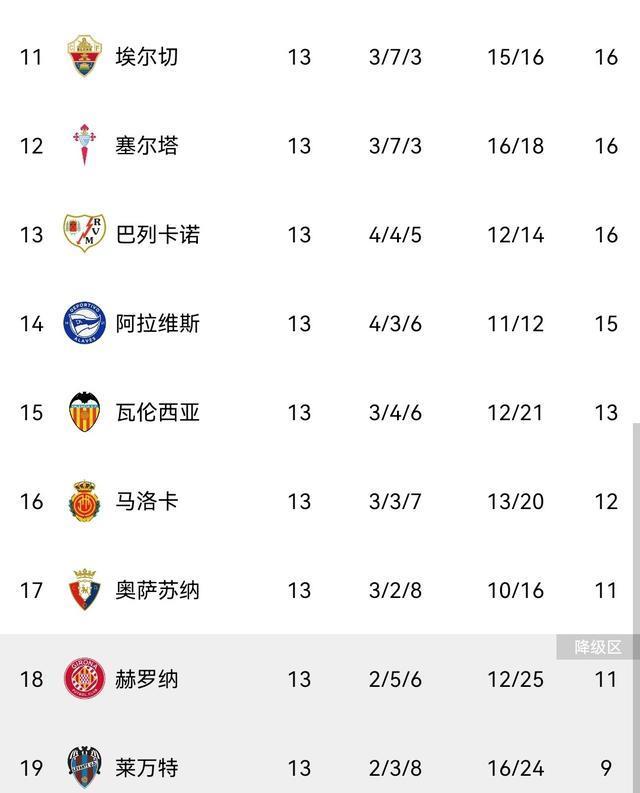The height and width of the screenshot is (793, 640).
Task: View the 巴列卡诺 team entry
Action: [158, 235]
